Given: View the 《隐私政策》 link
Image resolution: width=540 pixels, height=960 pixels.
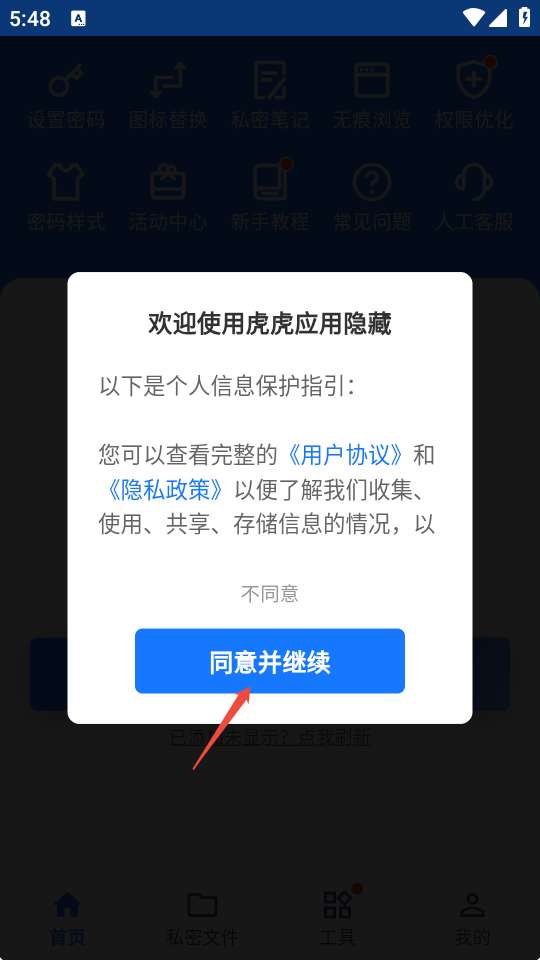Looking at the screenshot, I should pos(167,489).
